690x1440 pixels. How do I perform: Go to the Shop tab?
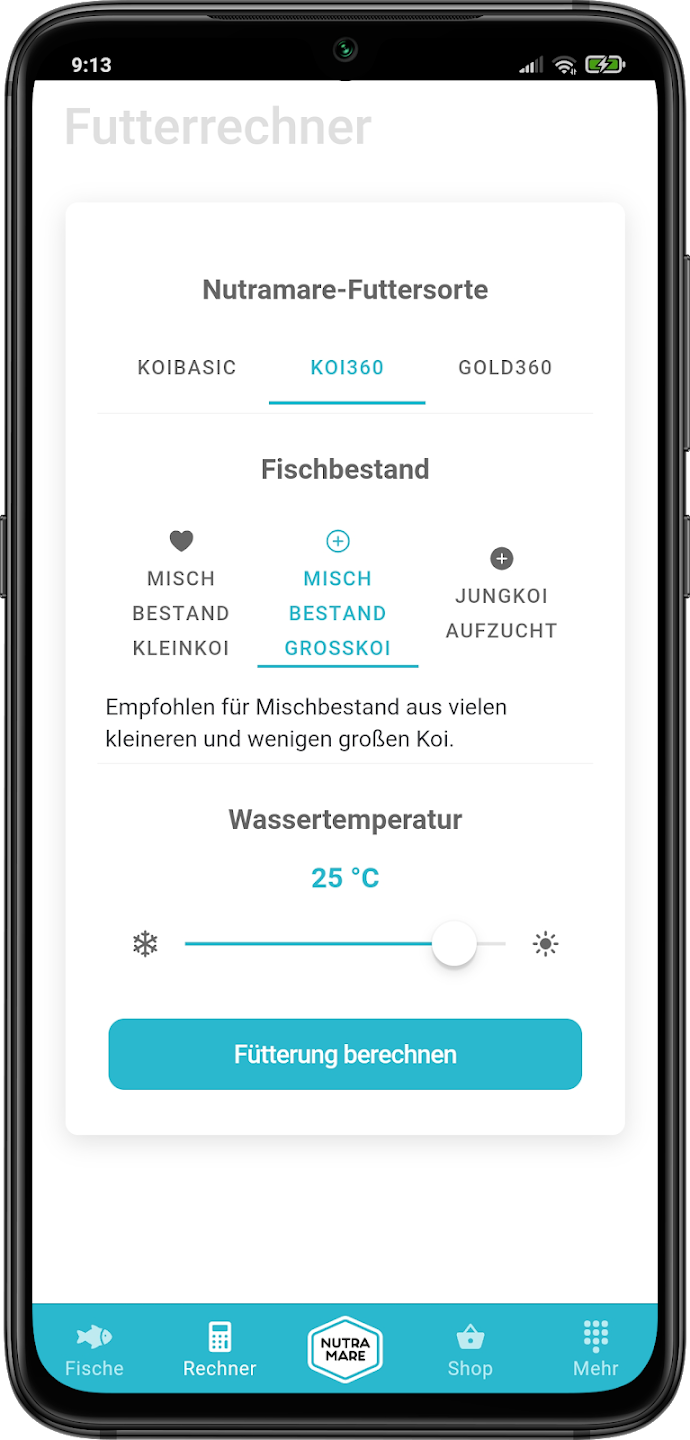click(470, 1350)
